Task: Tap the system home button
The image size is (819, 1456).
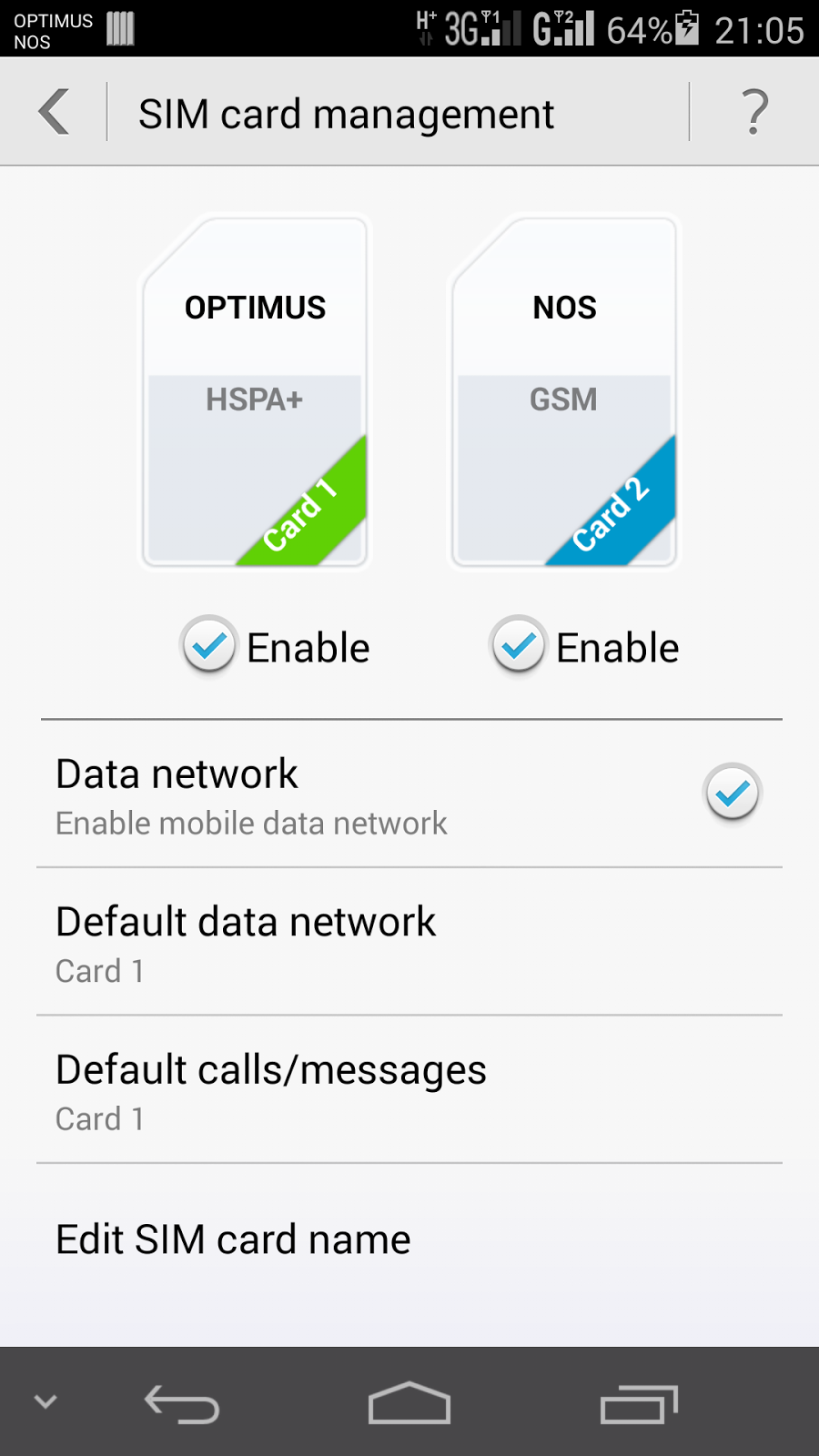Action: pos(409,1403)
